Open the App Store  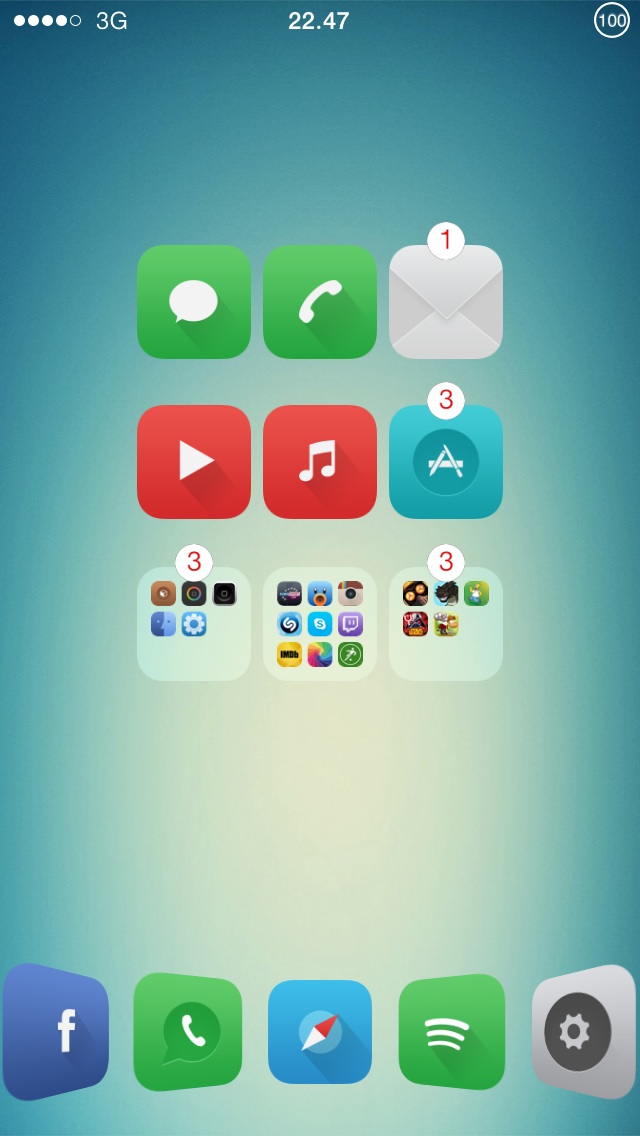(x=446, y=462)
